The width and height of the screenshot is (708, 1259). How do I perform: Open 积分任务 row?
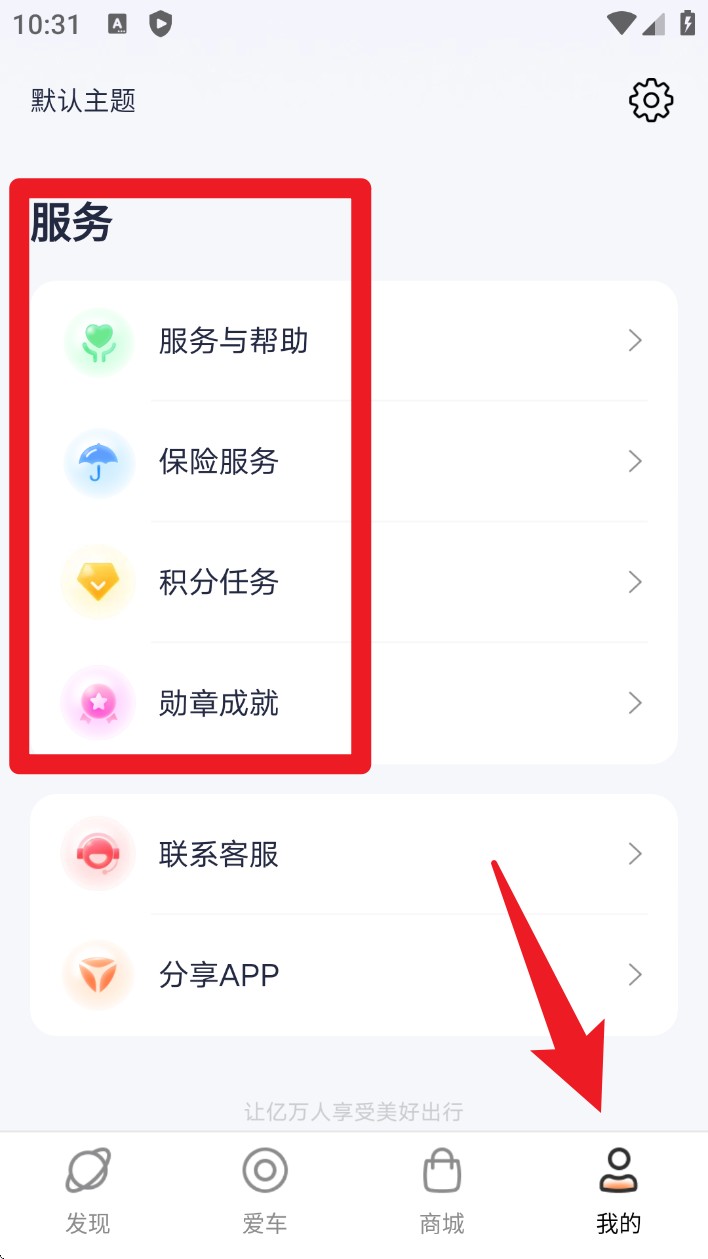(x=353, y=582)
